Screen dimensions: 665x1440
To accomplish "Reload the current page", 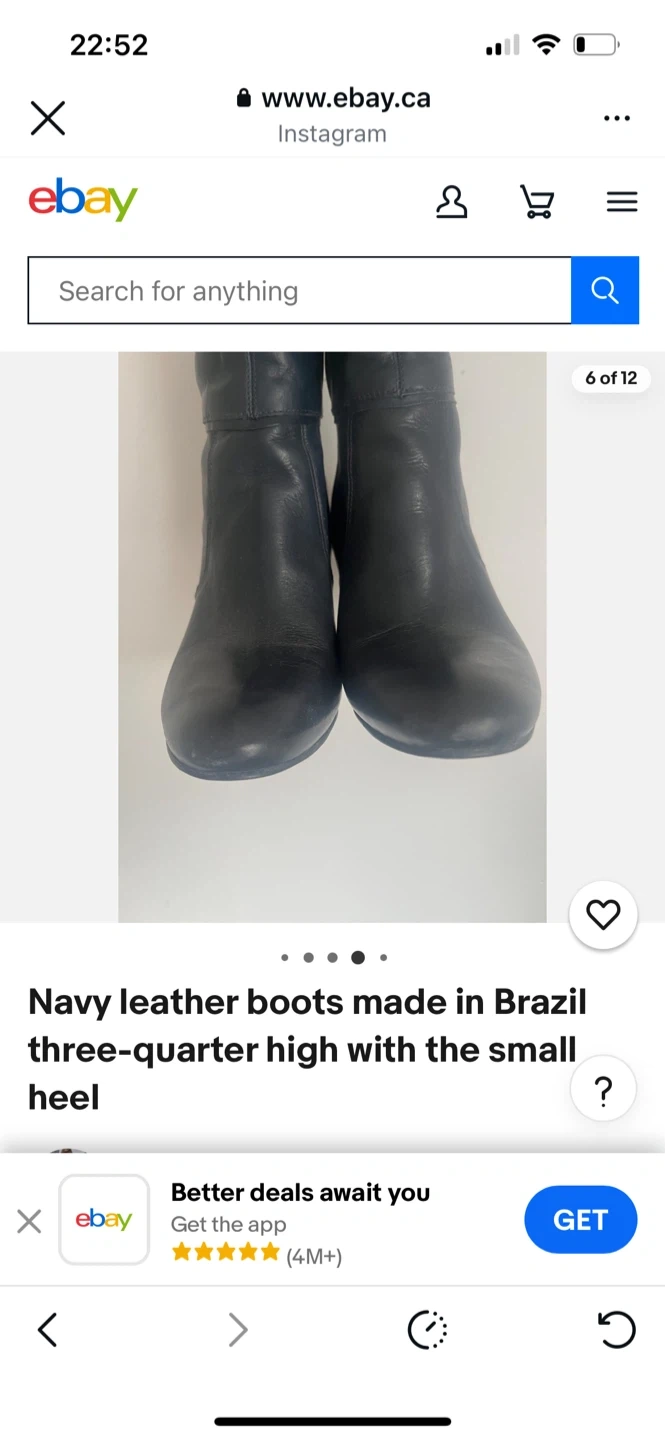I will pyautogui.click(x=616, y=1330).
